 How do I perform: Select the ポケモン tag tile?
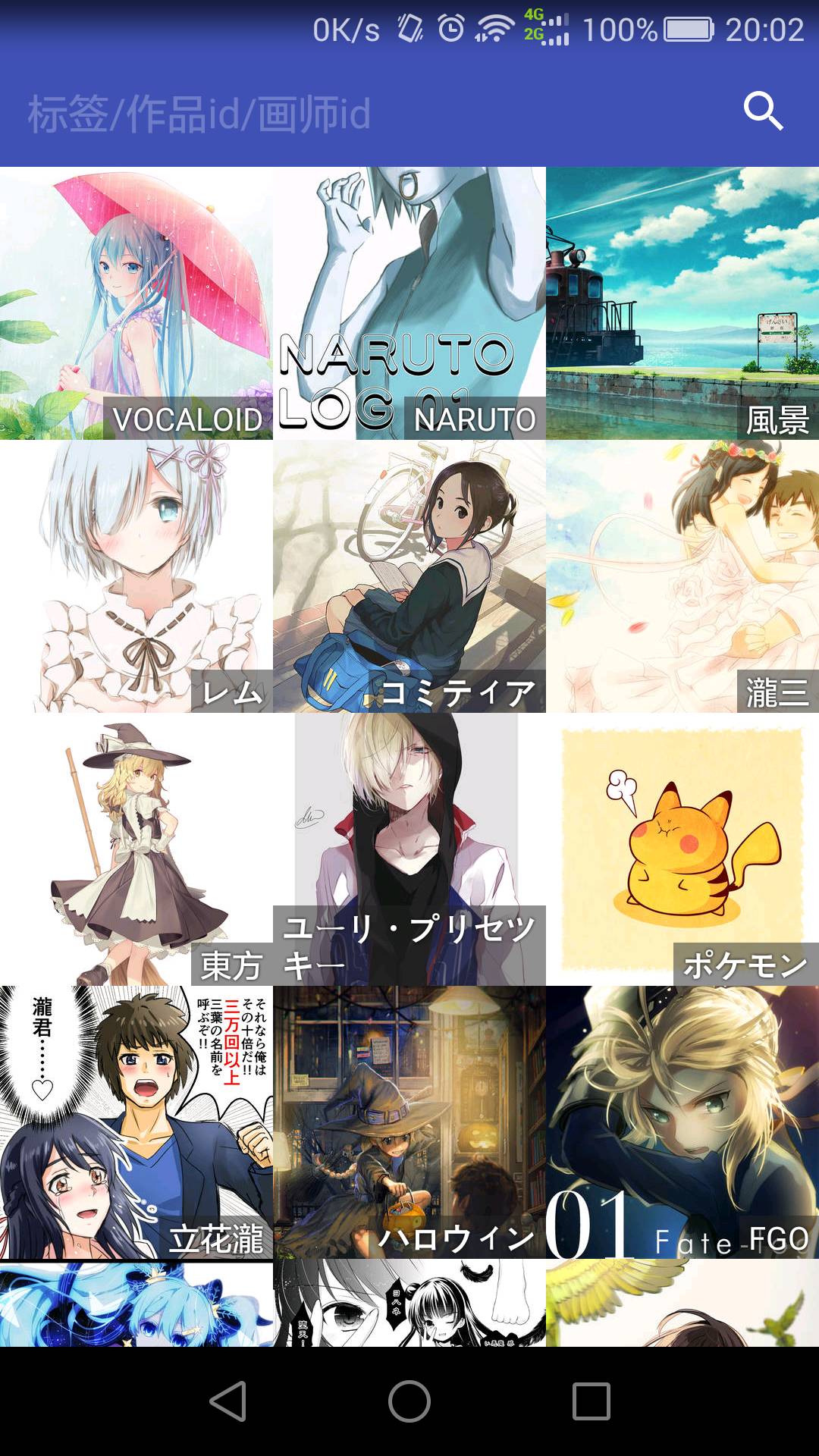(682, 849)
